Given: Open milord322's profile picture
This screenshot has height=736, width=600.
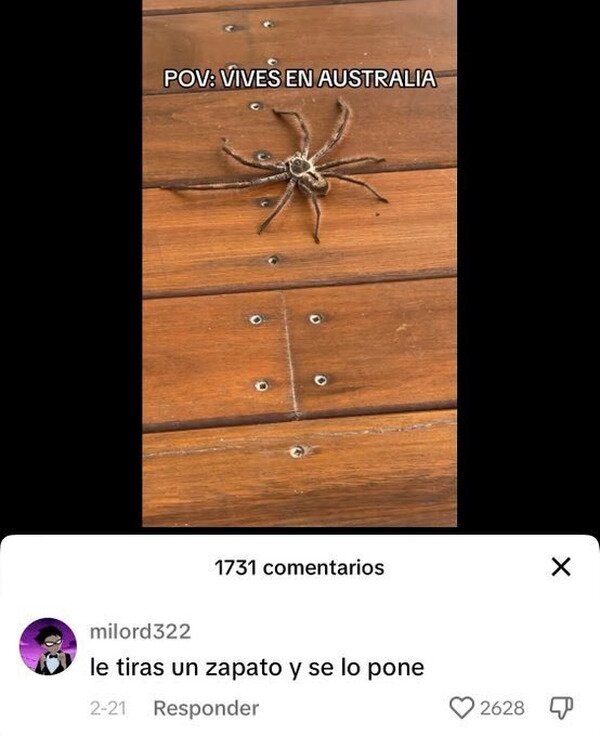Looking at the screenshot, I should coord(48,646).
